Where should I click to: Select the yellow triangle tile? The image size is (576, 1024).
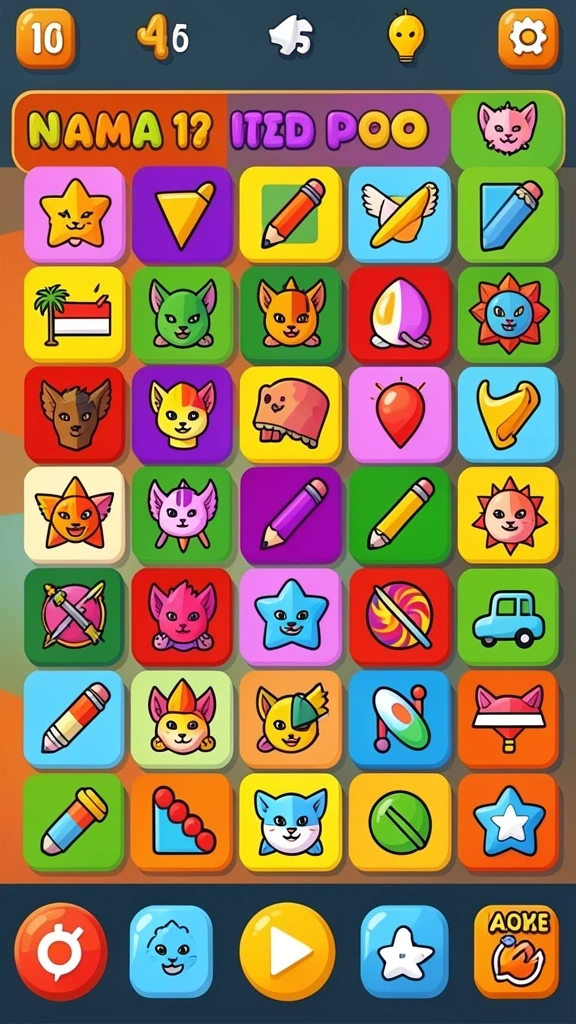(x=182, y=214)
